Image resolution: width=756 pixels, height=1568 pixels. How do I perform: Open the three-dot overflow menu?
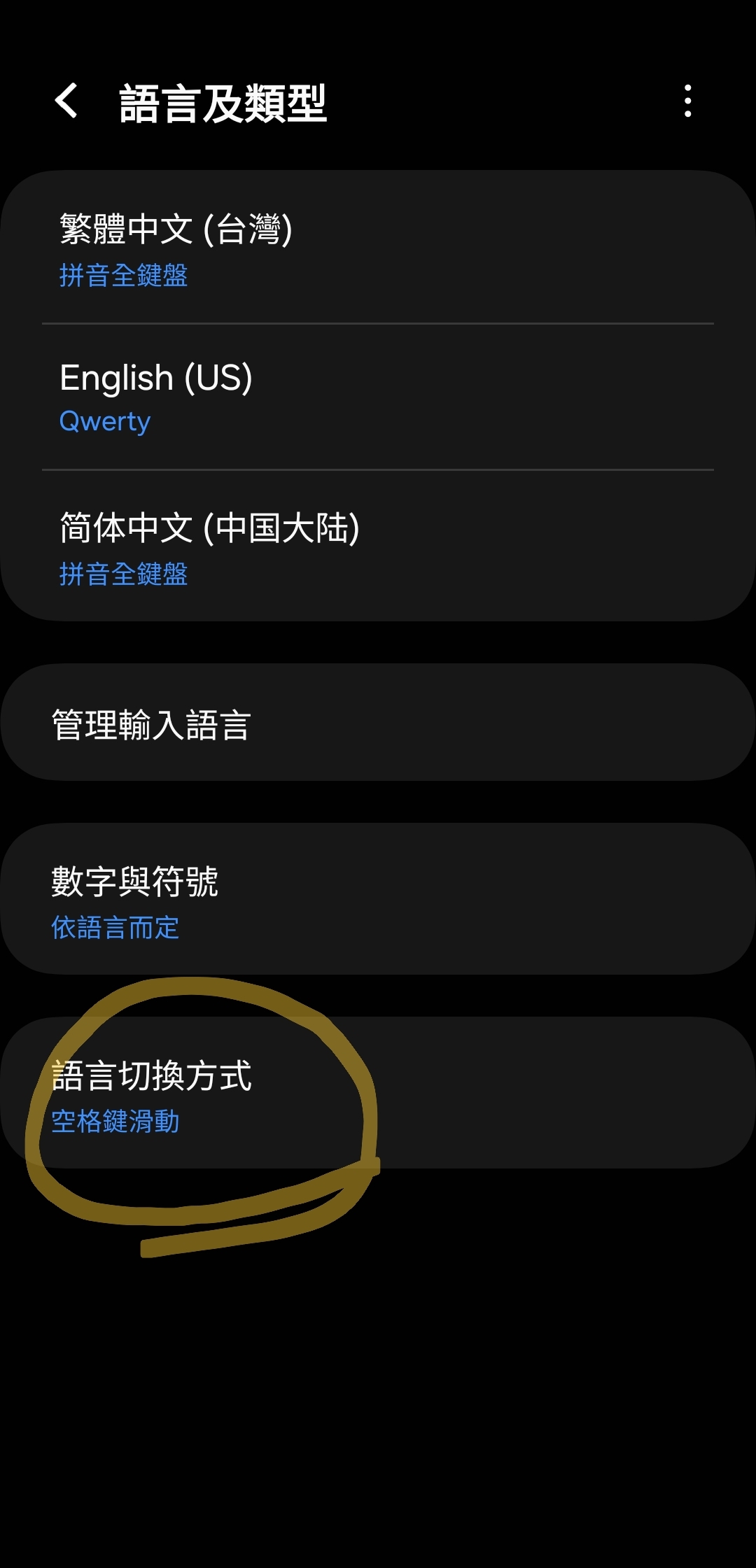click(688, 101)
